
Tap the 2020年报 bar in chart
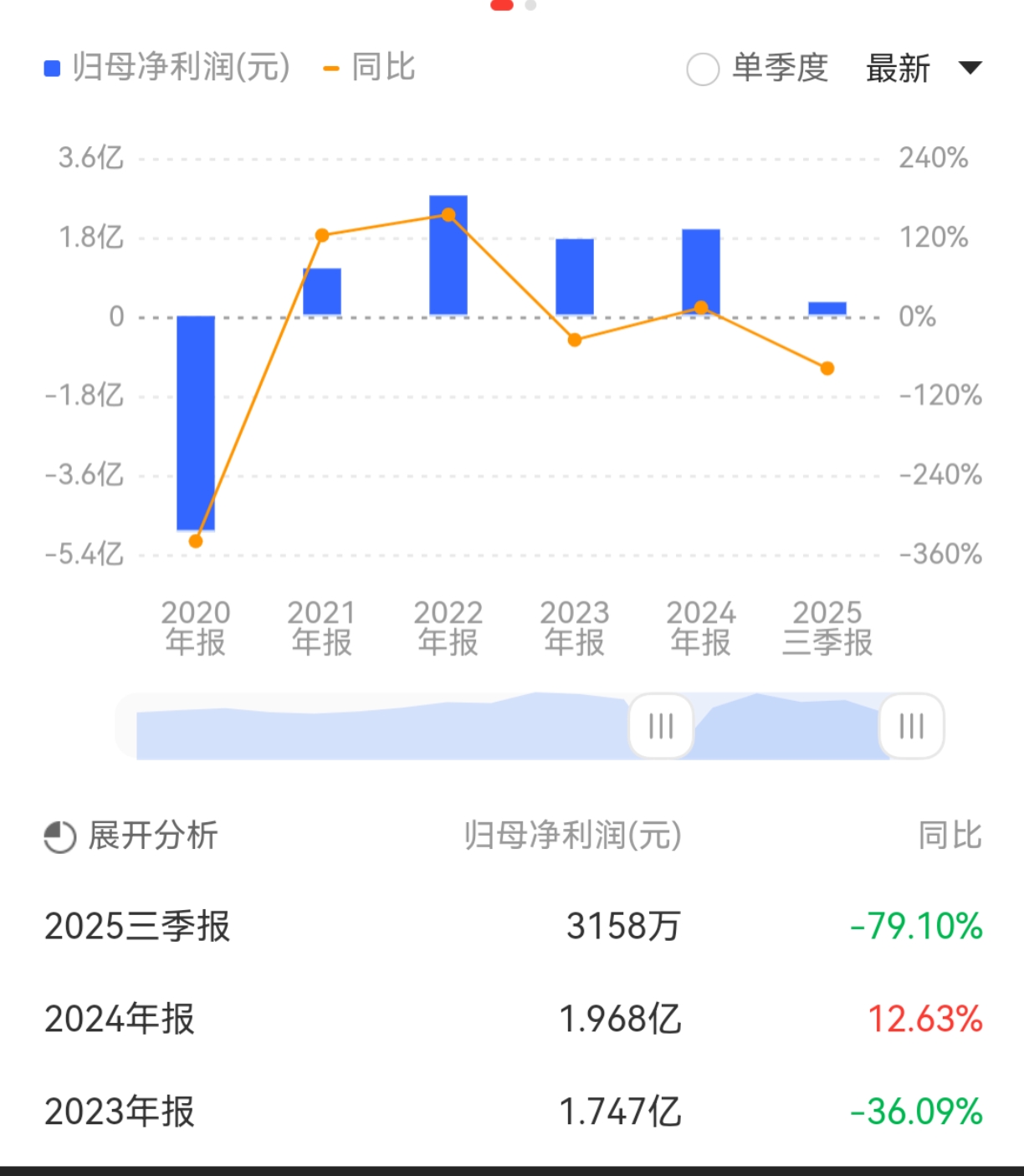click(196, 422)
